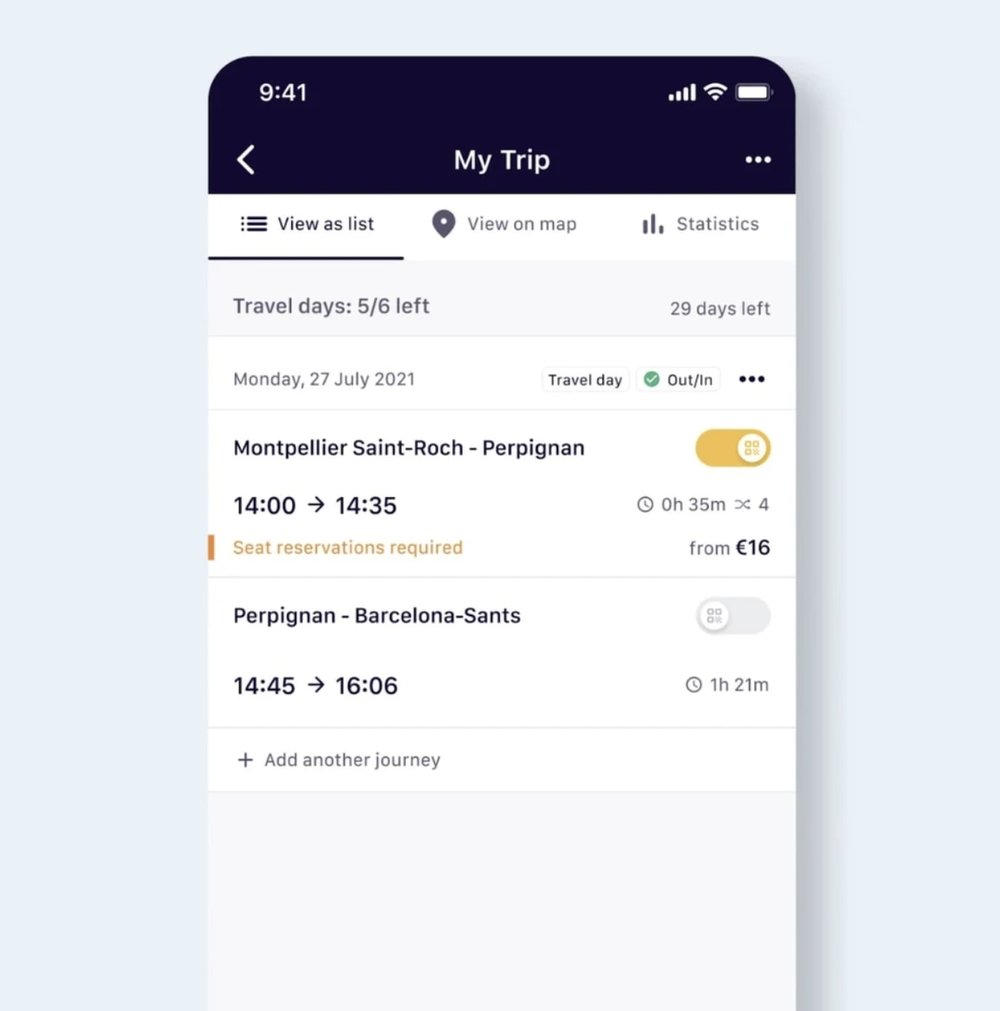The image size is (1000, 1011).
Task: Open the Perpignan - Barcelona-Sants journey
Action: coord(376,616)
